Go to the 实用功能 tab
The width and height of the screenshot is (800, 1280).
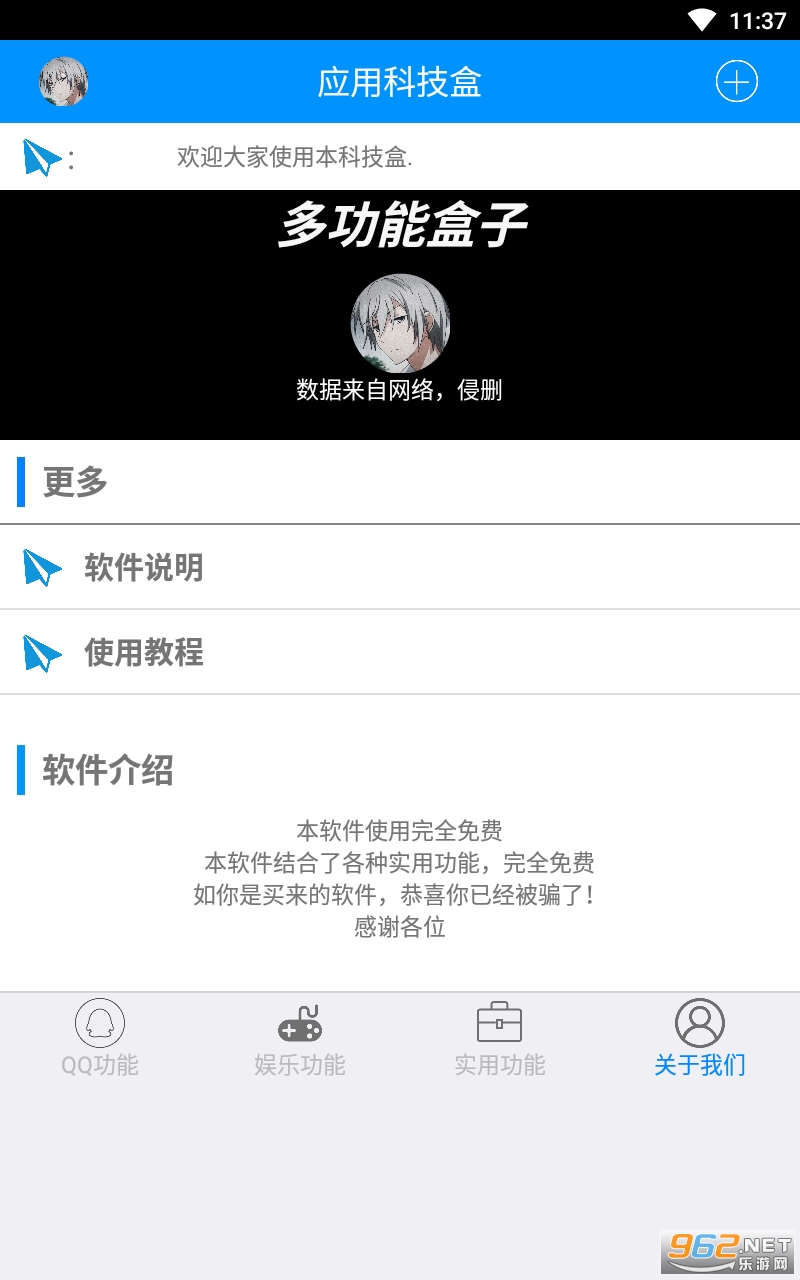pos(500,1039)
